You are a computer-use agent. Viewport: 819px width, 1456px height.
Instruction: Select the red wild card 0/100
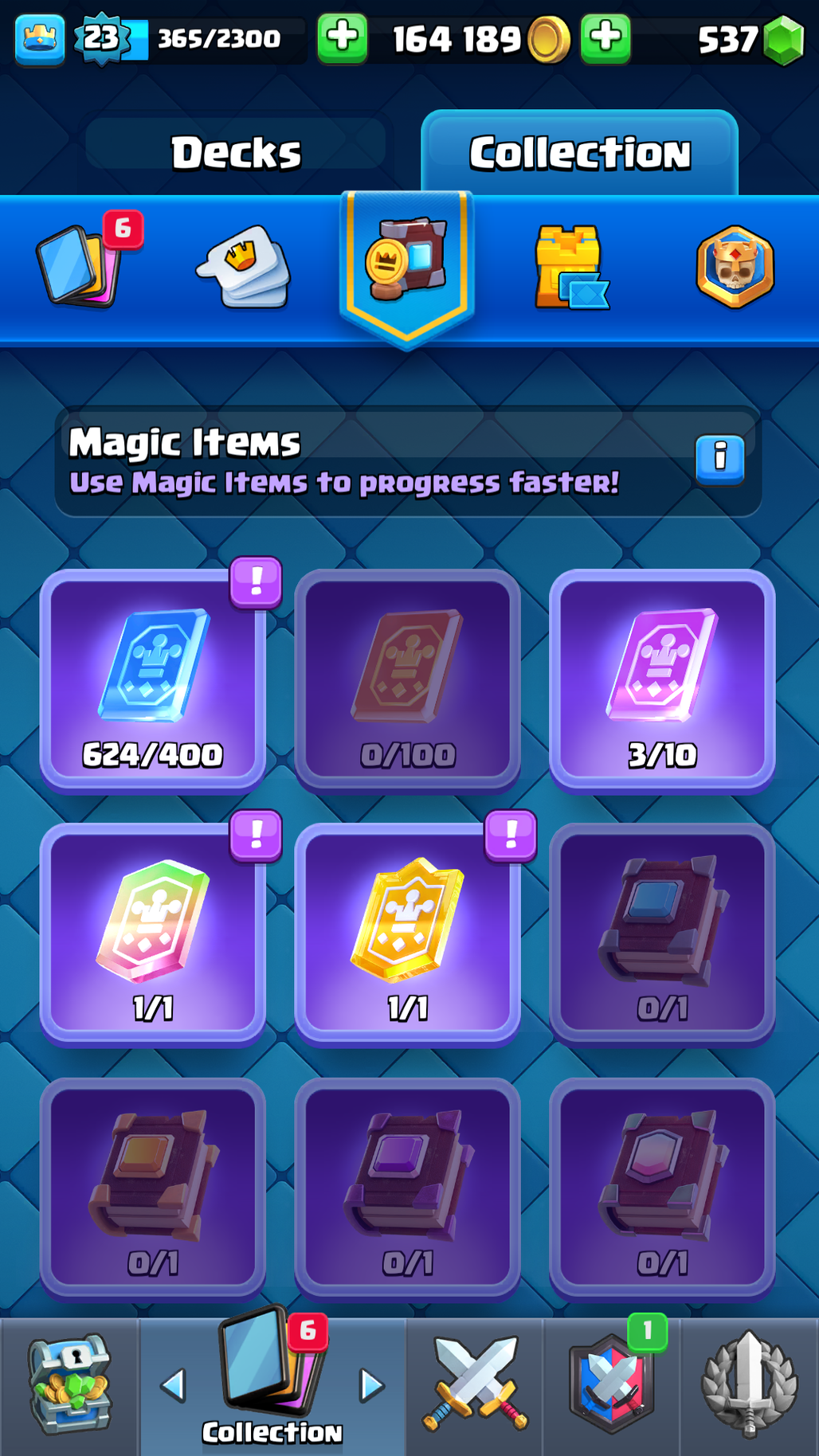click(x=408, y=679)
